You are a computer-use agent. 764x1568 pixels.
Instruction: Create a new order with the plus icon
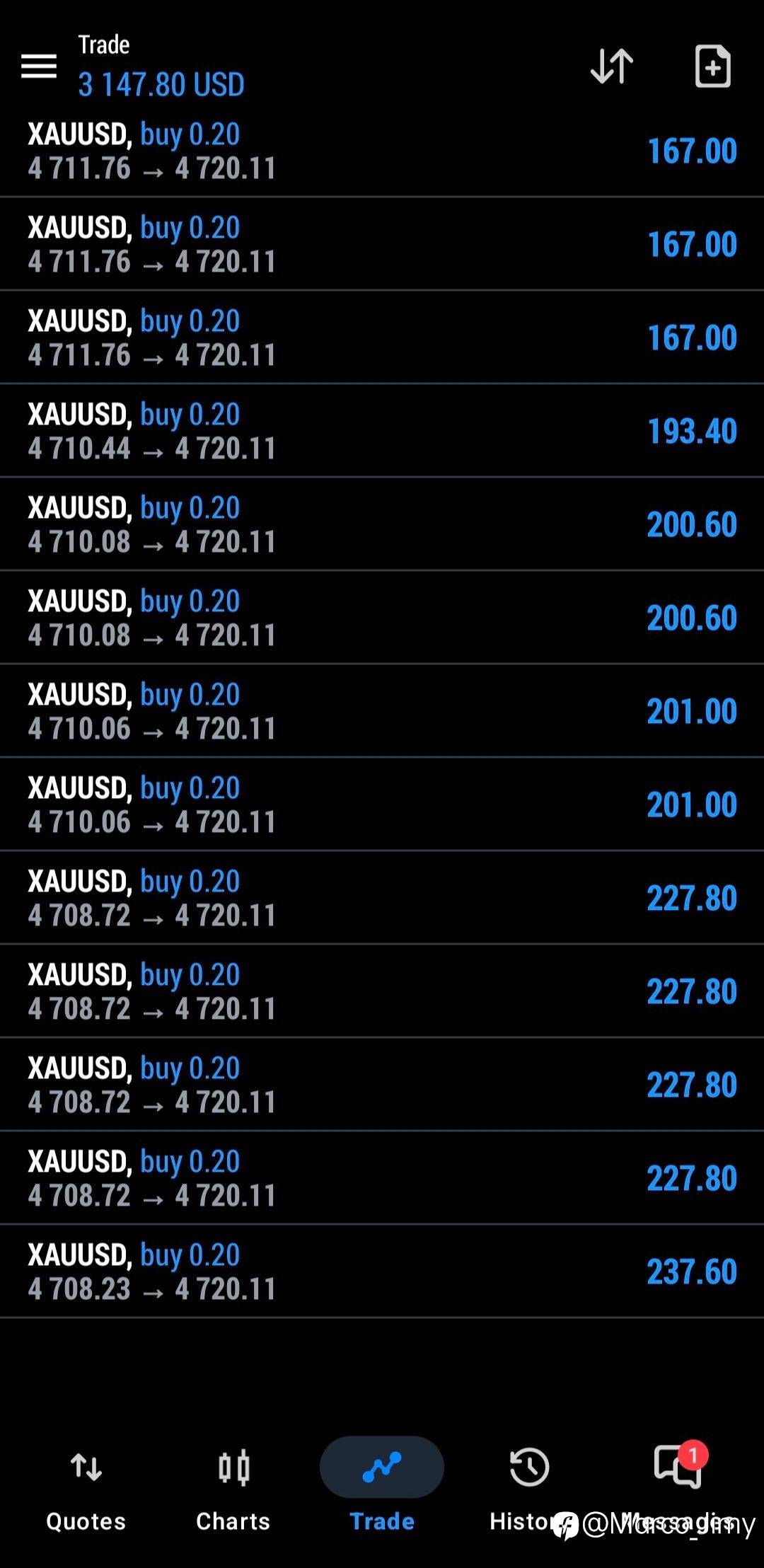[x=712, y=67]
